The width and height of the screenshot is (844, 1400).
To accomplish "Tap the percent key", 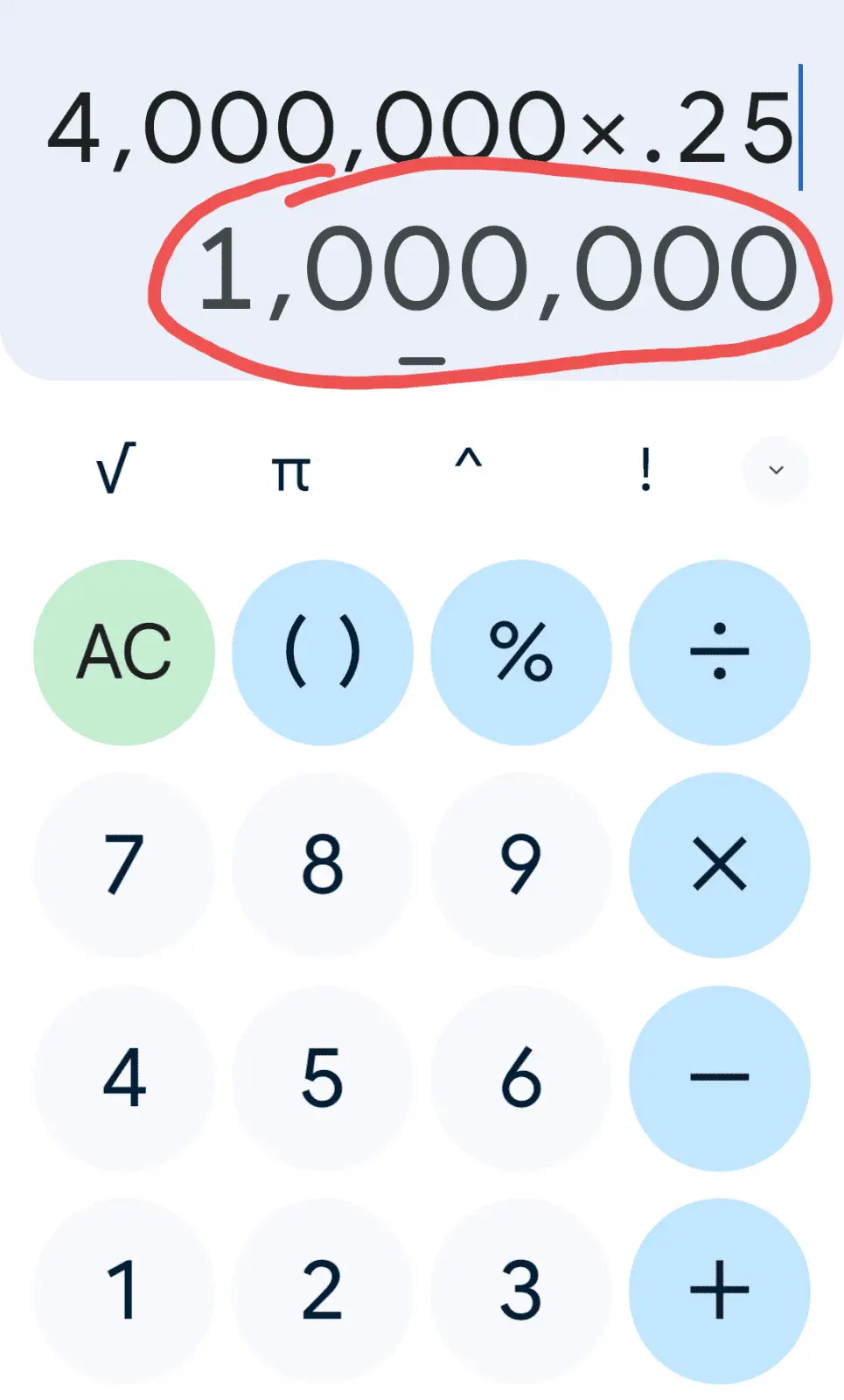I will tap(520, 653).
